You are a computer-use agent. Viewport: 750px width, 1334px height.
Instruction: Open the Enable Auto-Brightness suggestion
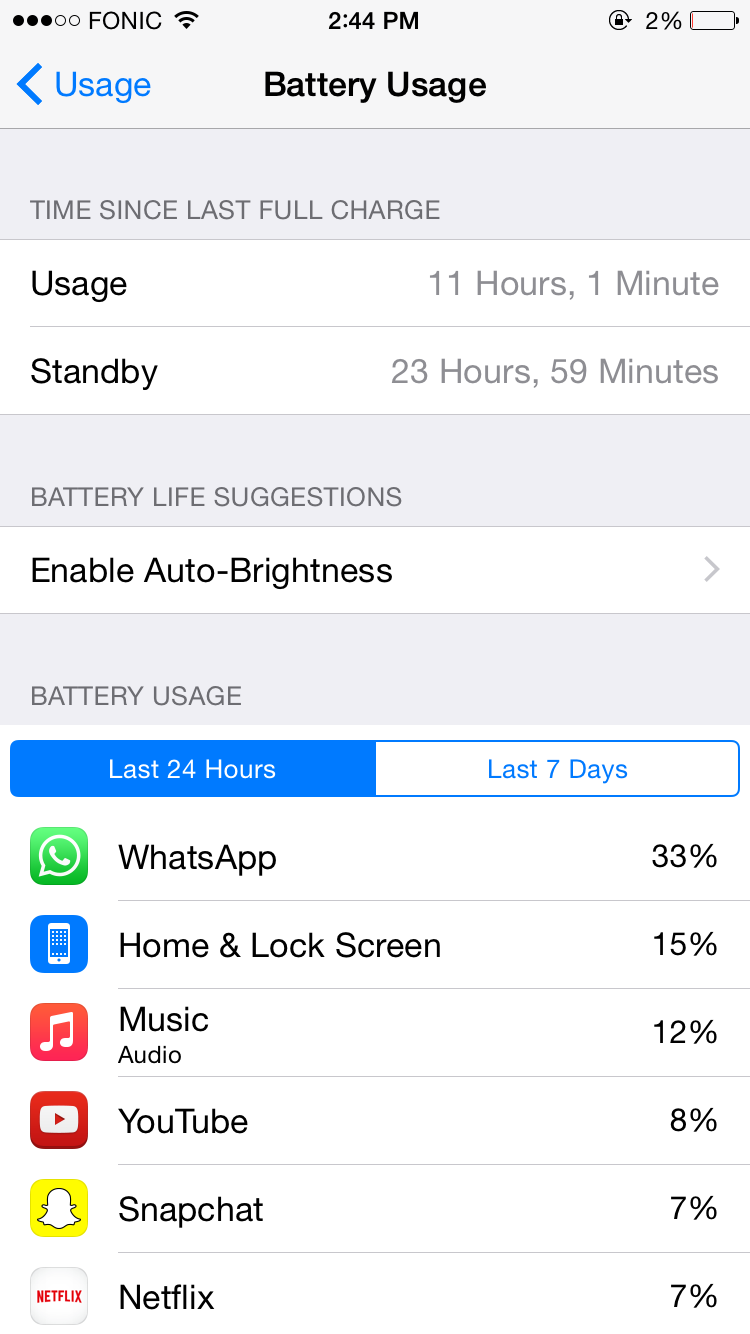coord(375,570)
